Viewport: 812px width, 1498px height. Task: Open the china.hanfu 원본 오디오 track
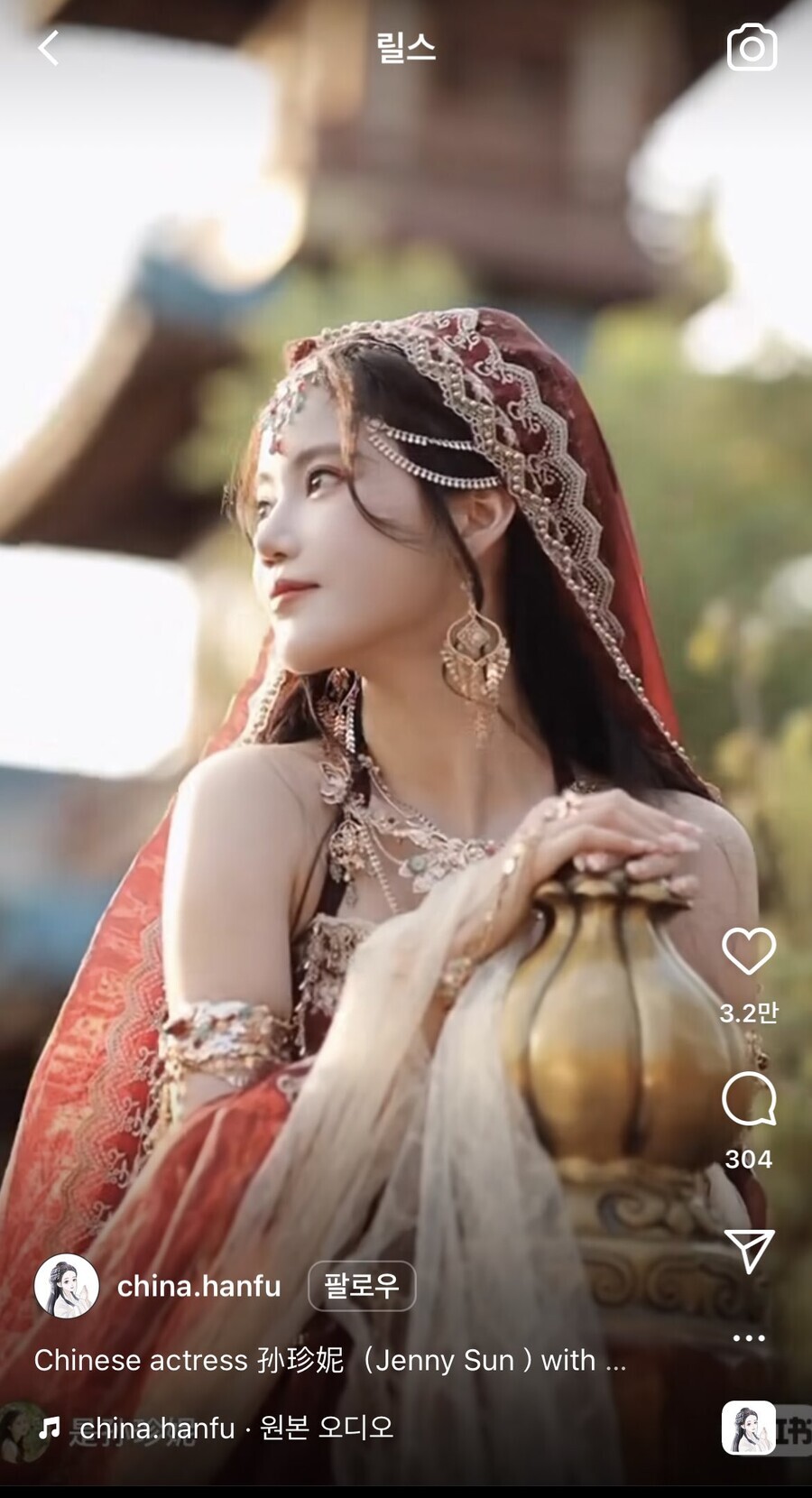236,1428
